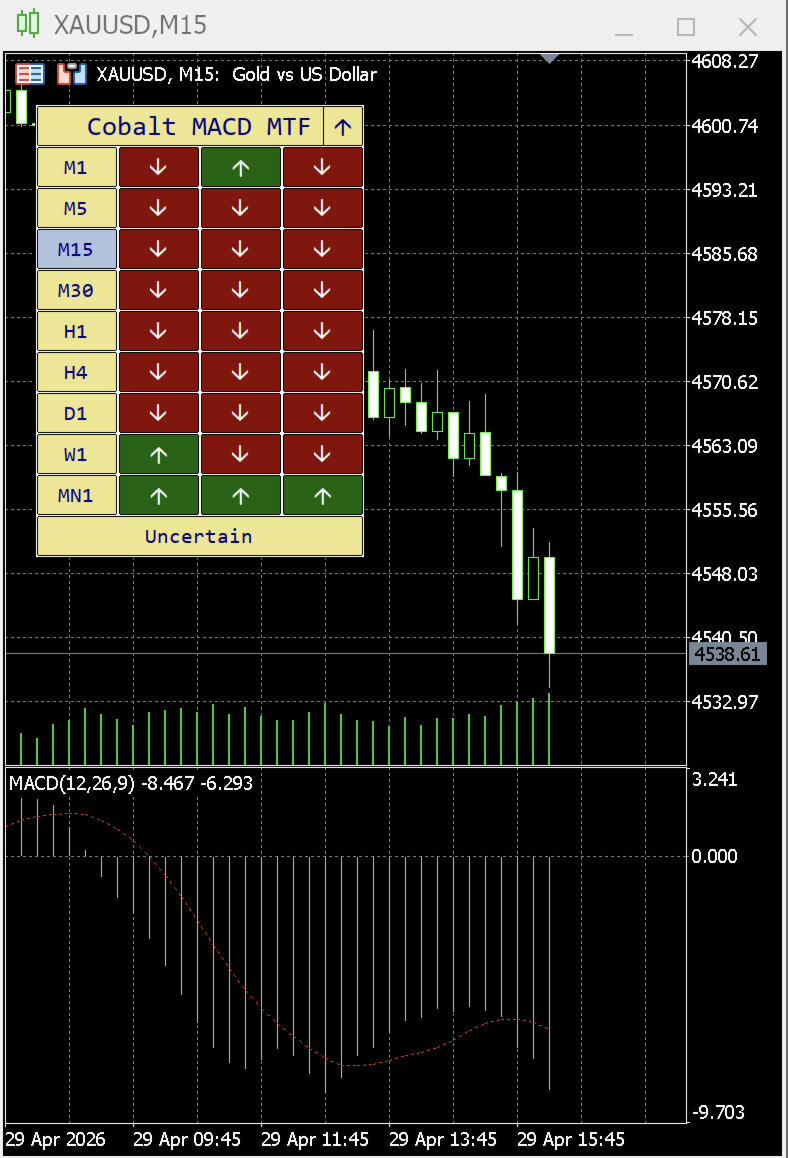This screenshot has height=1158, width=788.
Task: Select the M5 timeframe button
Action: [76, 209]
